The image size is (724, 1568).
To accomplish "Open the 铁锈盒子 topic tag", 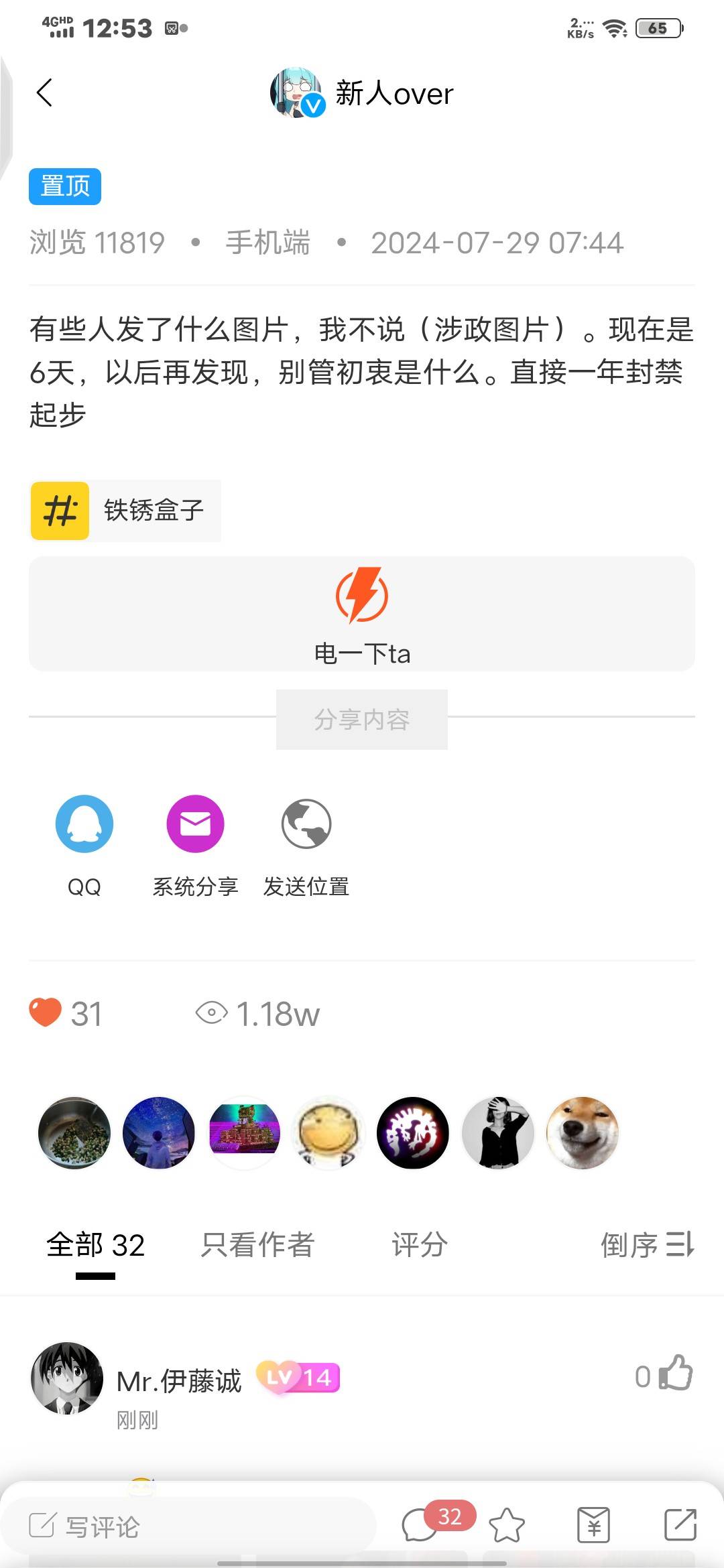I will pos(126,511).
